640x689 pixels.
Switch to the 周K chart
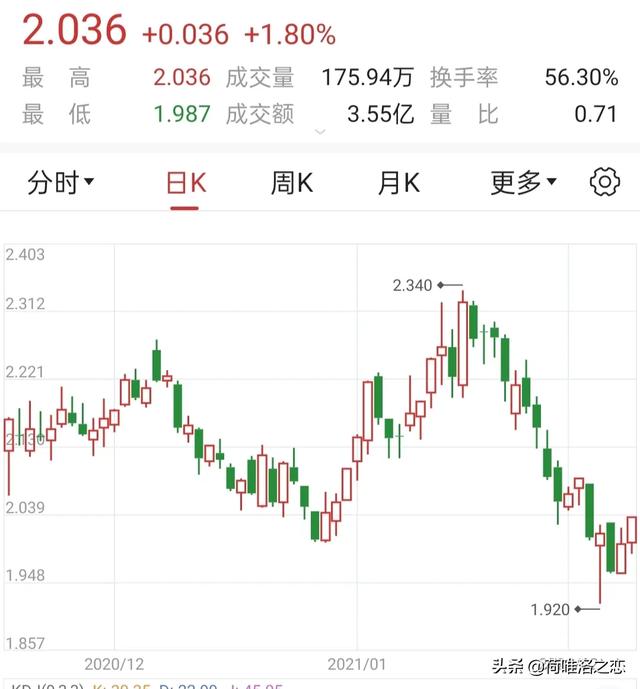[291, 183]
